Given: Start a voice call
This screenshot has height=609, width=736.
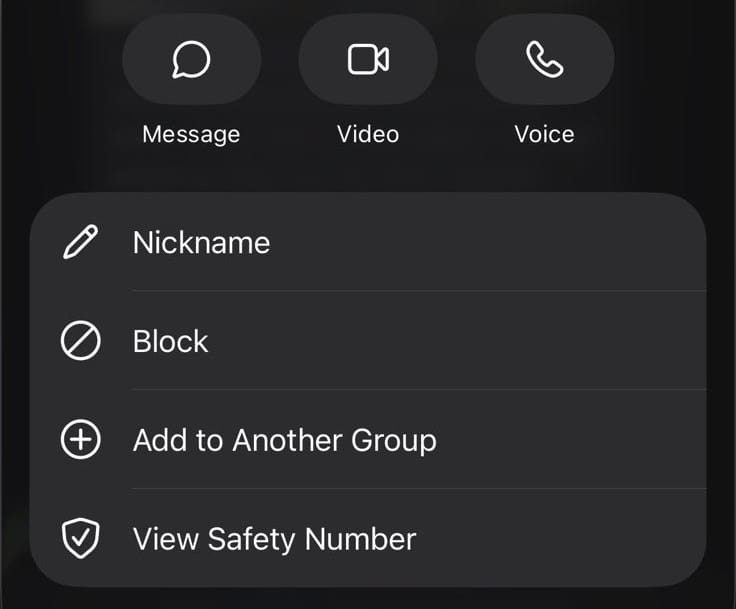Looking at the screenshot, I should (x=544, y=60).
